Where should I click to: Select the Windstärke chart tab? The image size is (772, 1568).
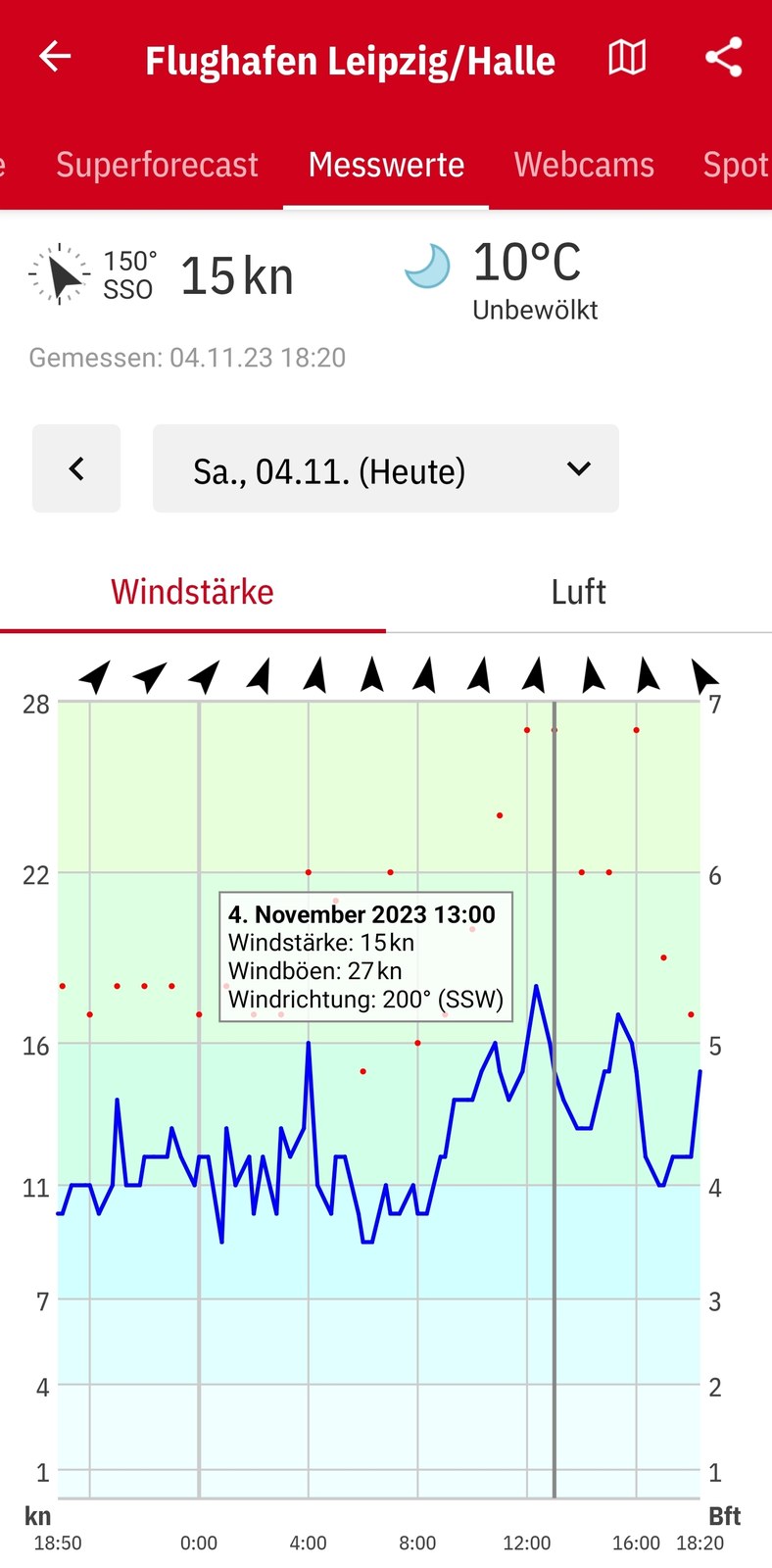tap(193, 592)
